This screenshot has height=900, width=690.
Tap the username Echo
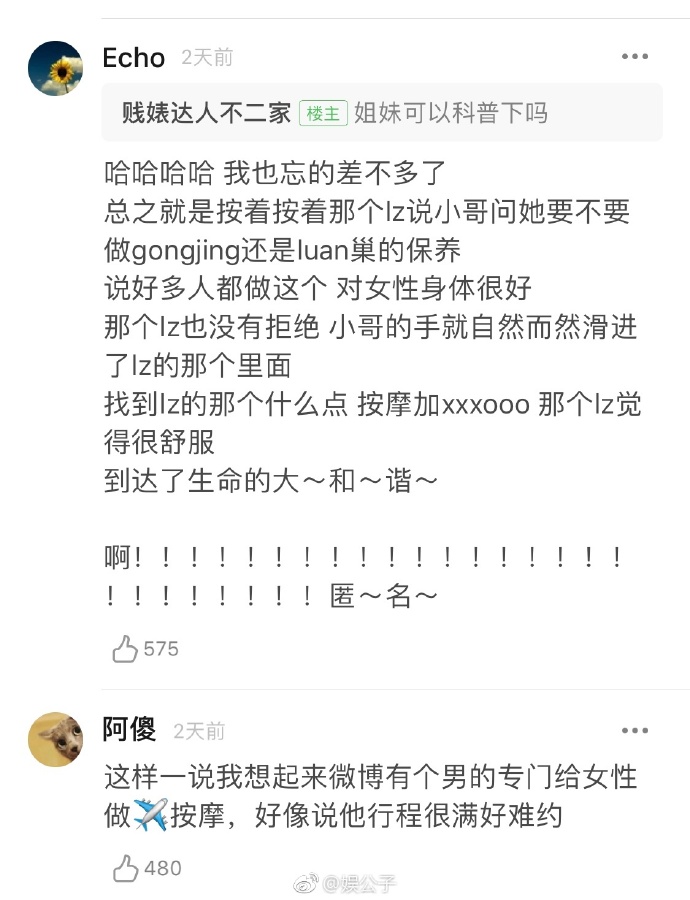coord(133,58)
